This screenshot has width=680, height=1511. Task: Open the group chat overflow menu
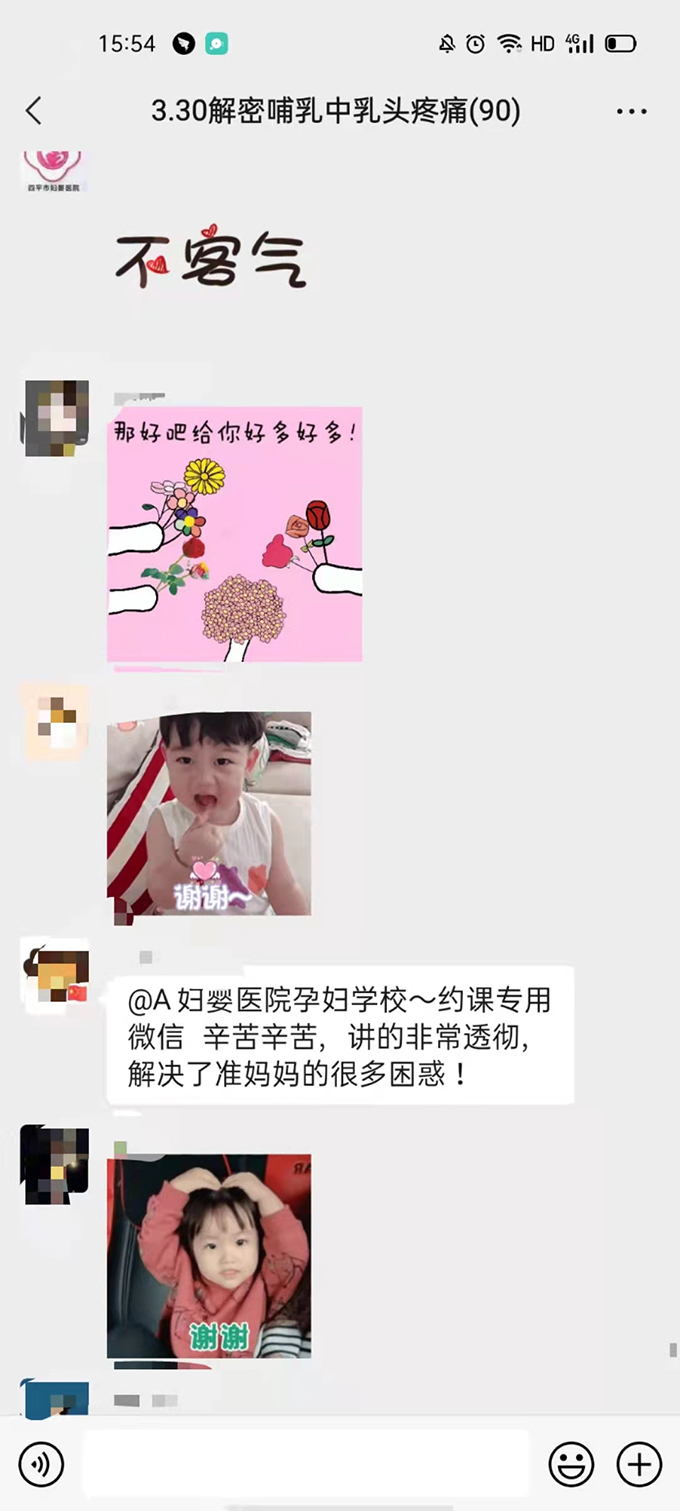point(632,111)
